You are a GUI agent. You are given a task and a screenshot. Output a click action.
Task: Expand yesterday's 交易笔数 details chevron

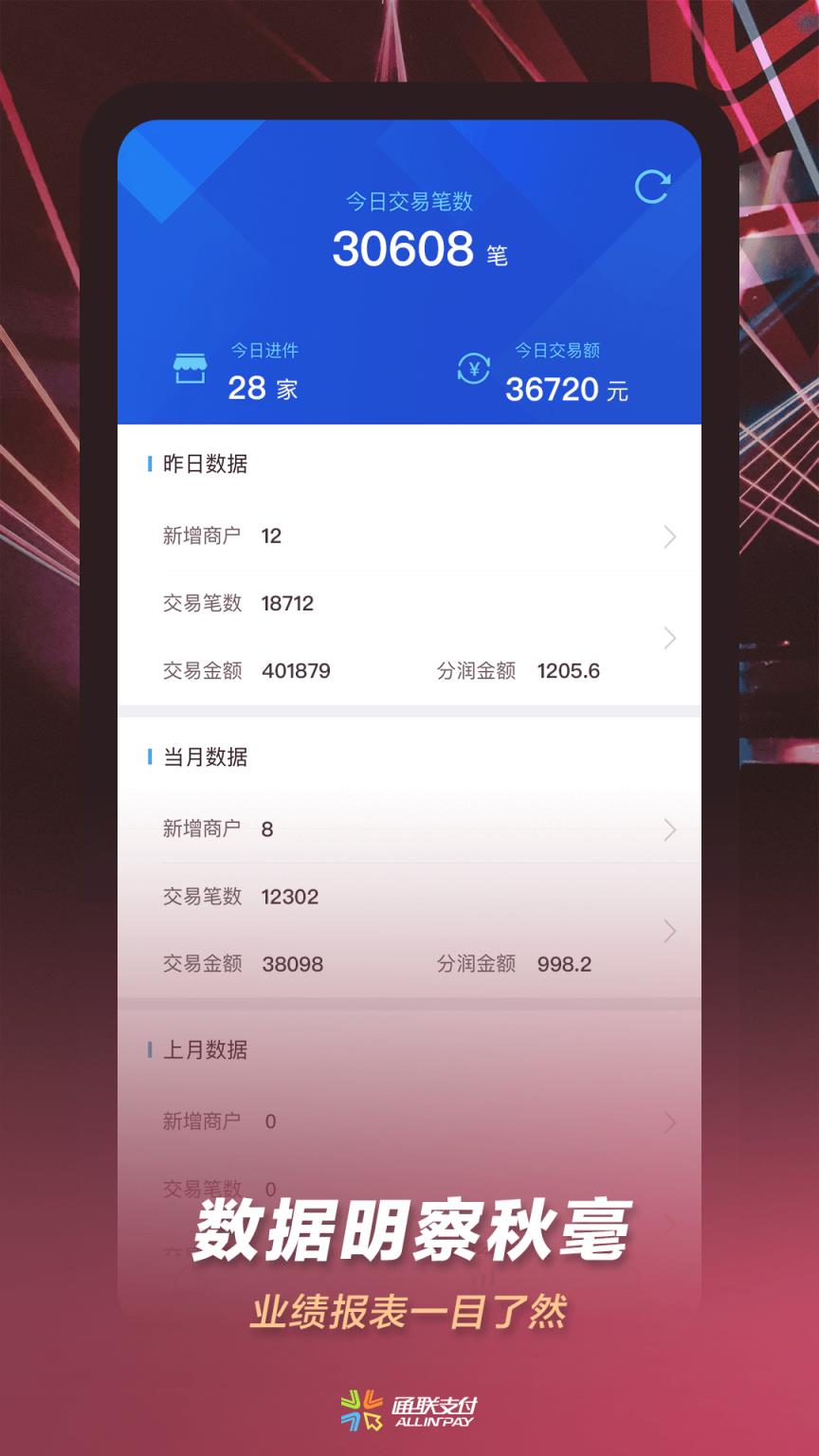(x=668, y=638)
